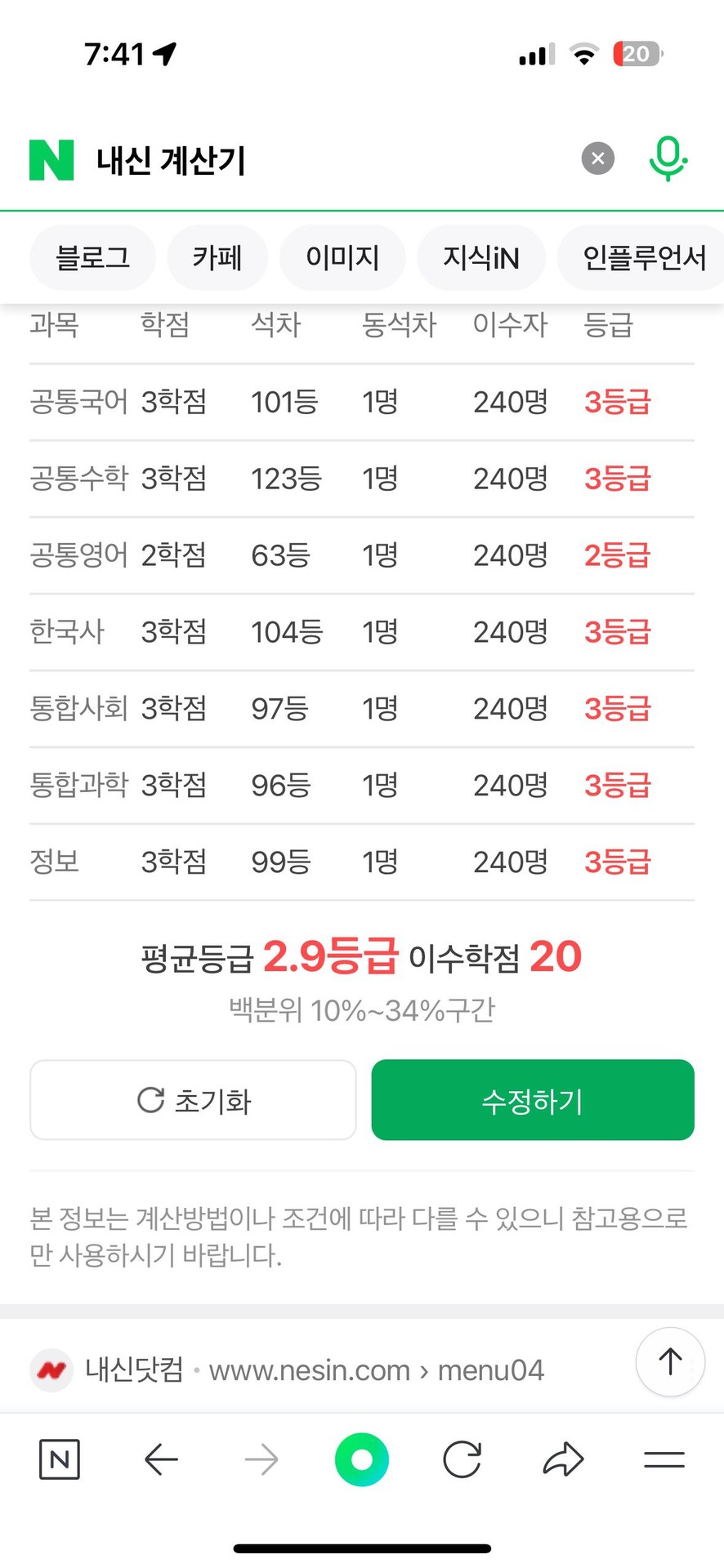
Task: Open the Naver home N button
Action: pos(60,1459)
